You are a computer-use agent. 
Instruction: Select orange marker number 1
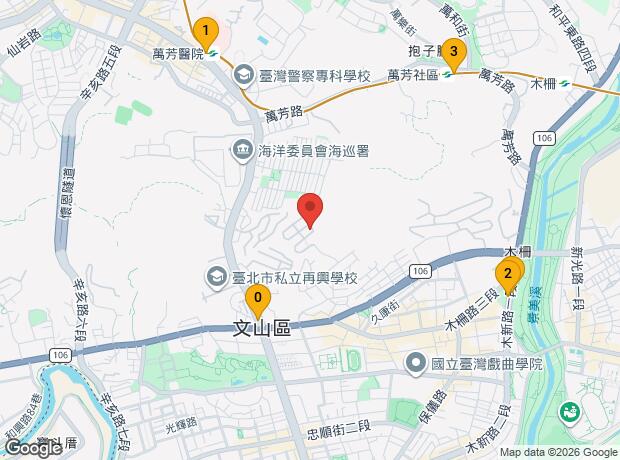[x=205, y=34]
